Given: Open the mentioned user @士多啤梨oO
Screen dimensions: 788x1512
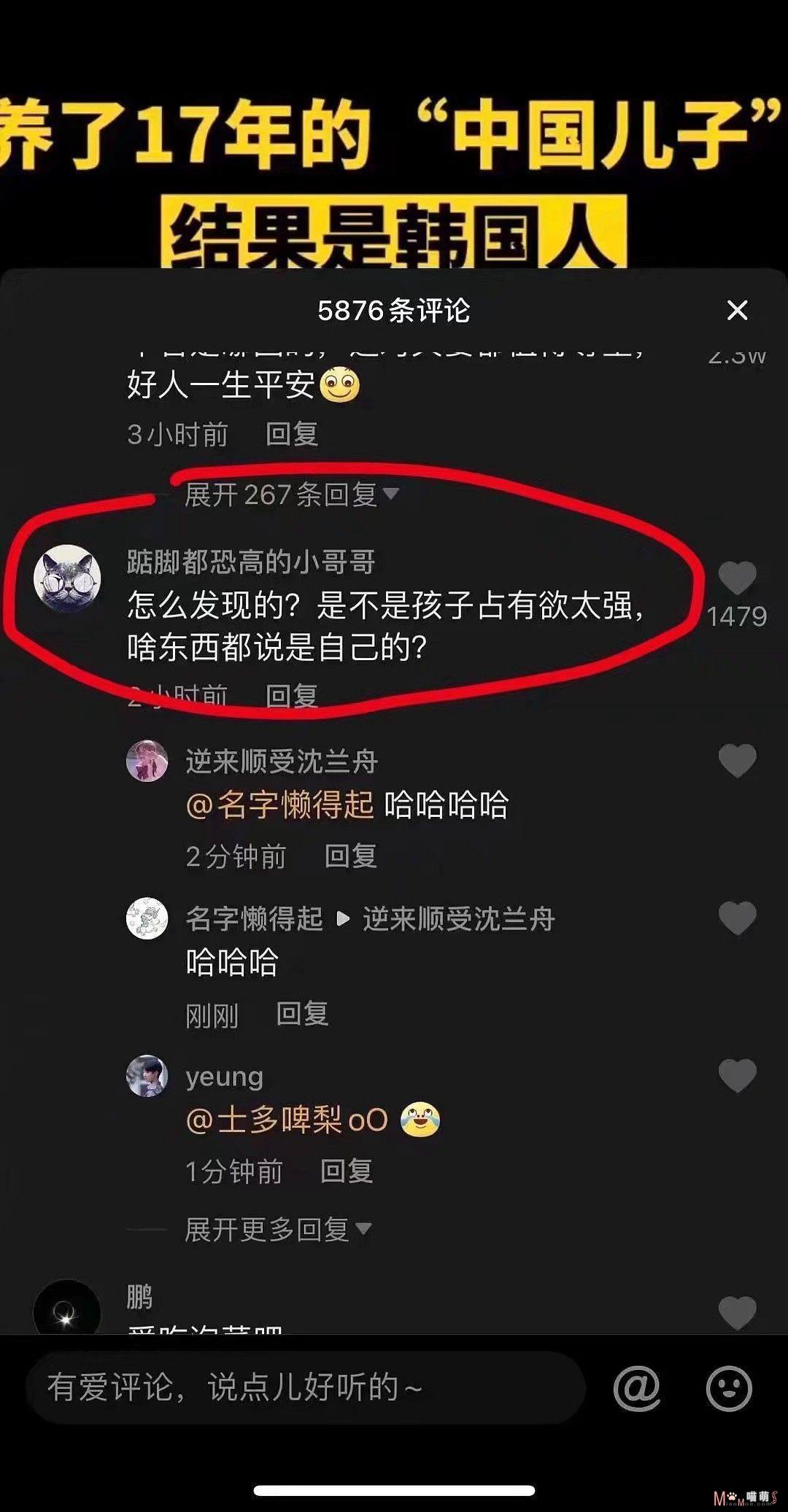Looking at the screenshot, I should (x=287, y=1120).
